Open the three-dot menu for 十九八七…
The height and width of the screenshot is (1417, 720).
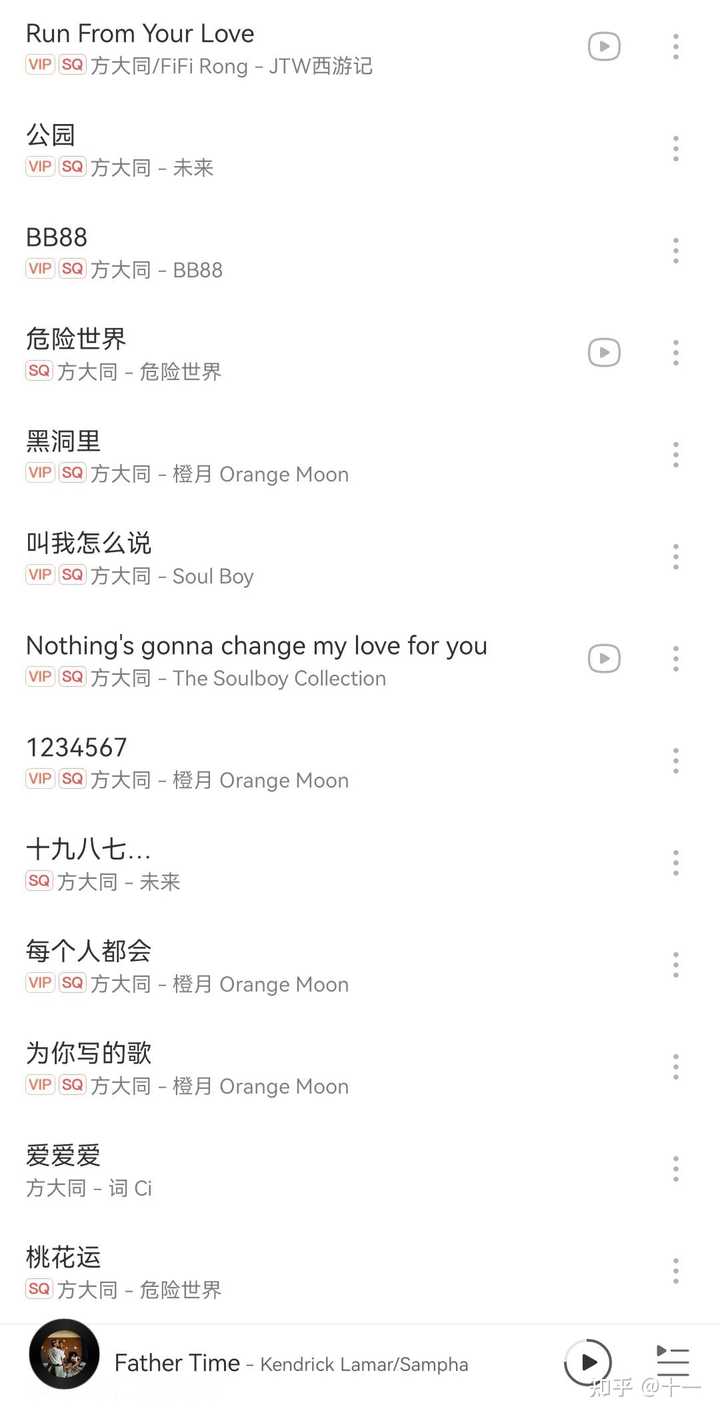coord(676,863)
